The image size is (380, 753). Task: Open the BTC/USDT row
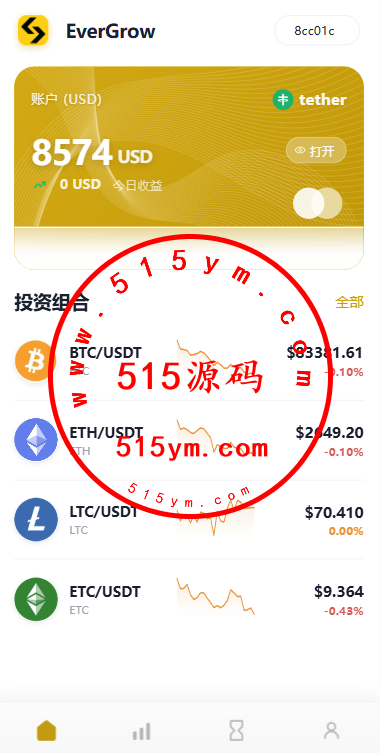(x=189, y=361)
